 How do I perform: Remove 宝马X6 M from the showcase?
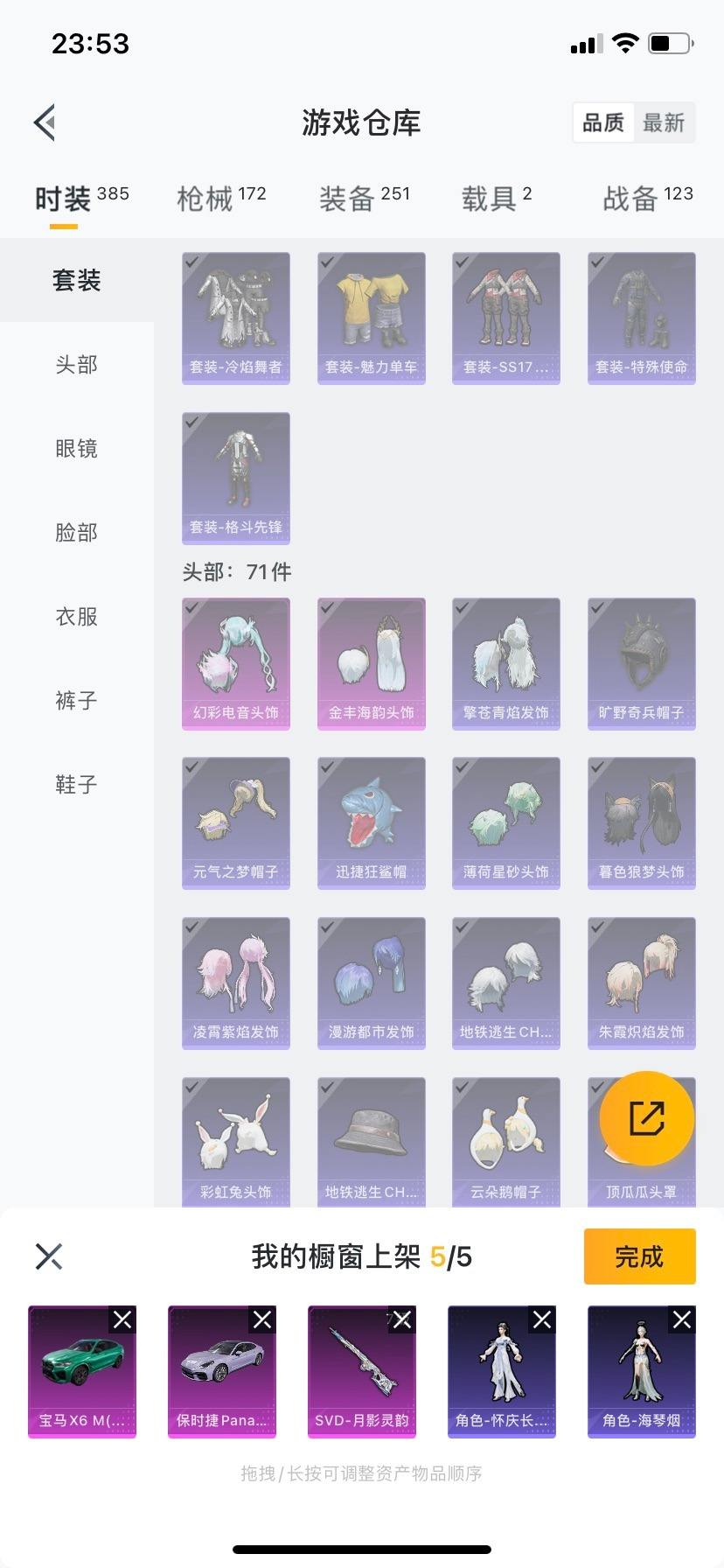coord(122,1319)
